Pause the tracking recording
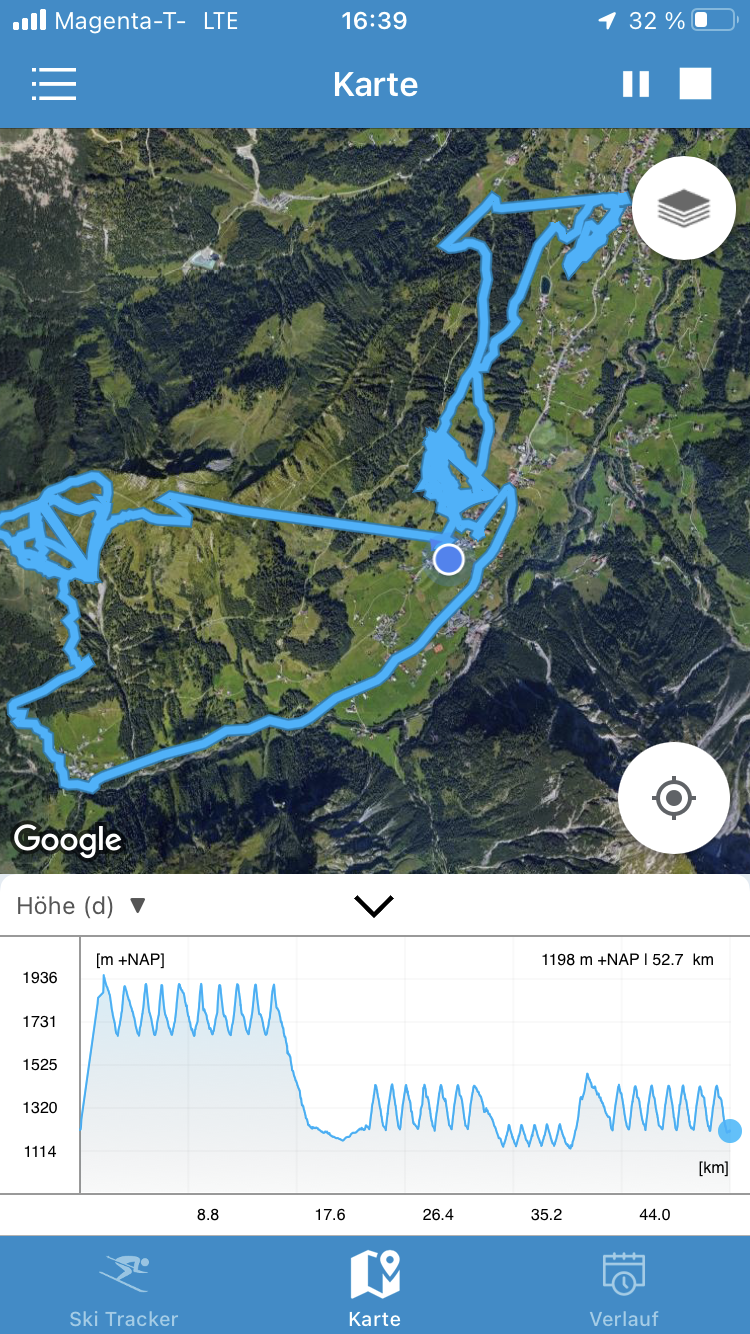Viewport: 750px width, 1334px height. tap(636, 84)
